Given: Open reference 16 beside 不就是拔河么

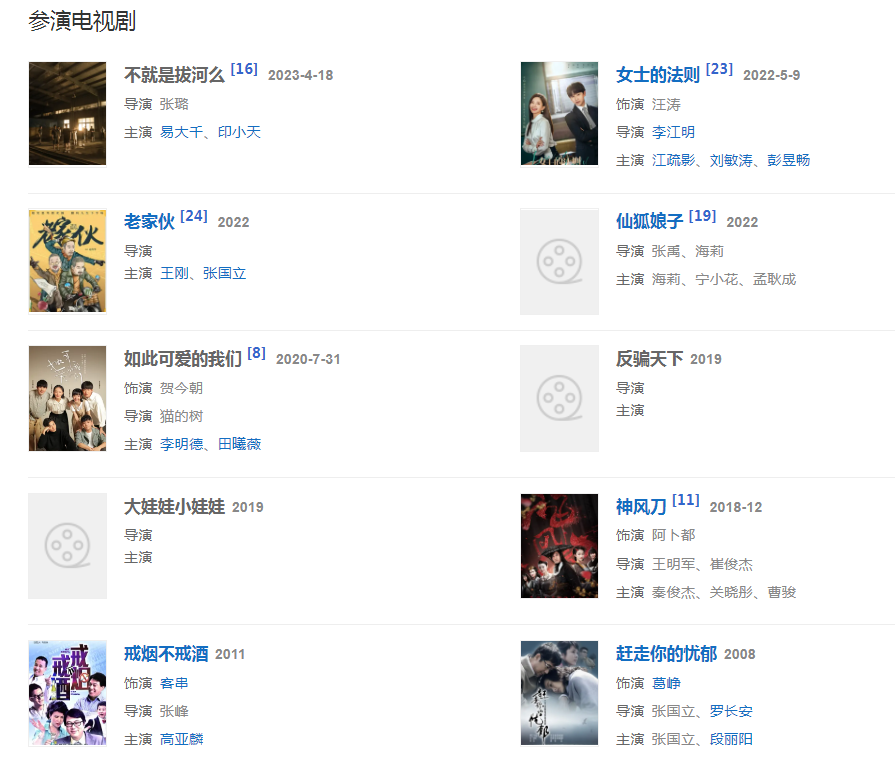Looking at the screenshot, I should coord(244,69).
